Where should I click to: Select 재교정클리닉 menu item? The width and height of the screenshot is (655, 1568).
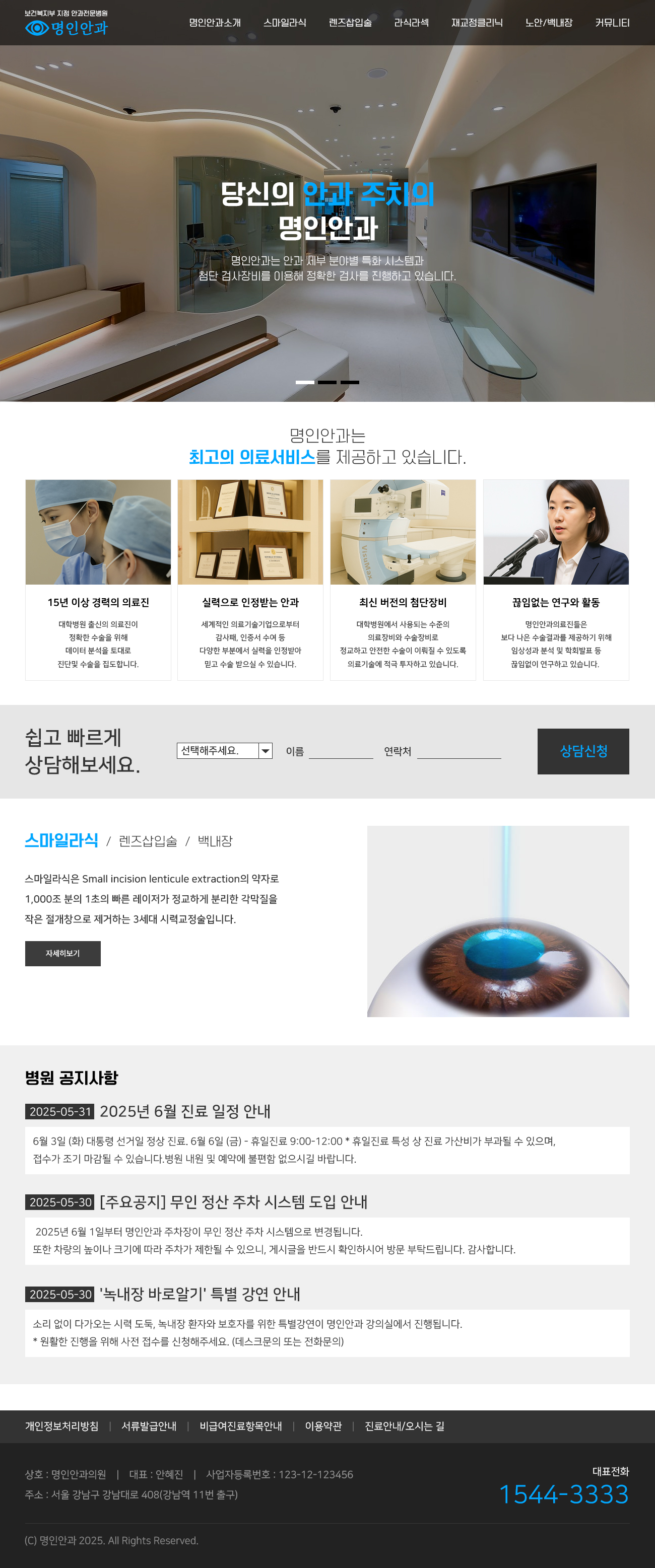[x=477, y=23]
